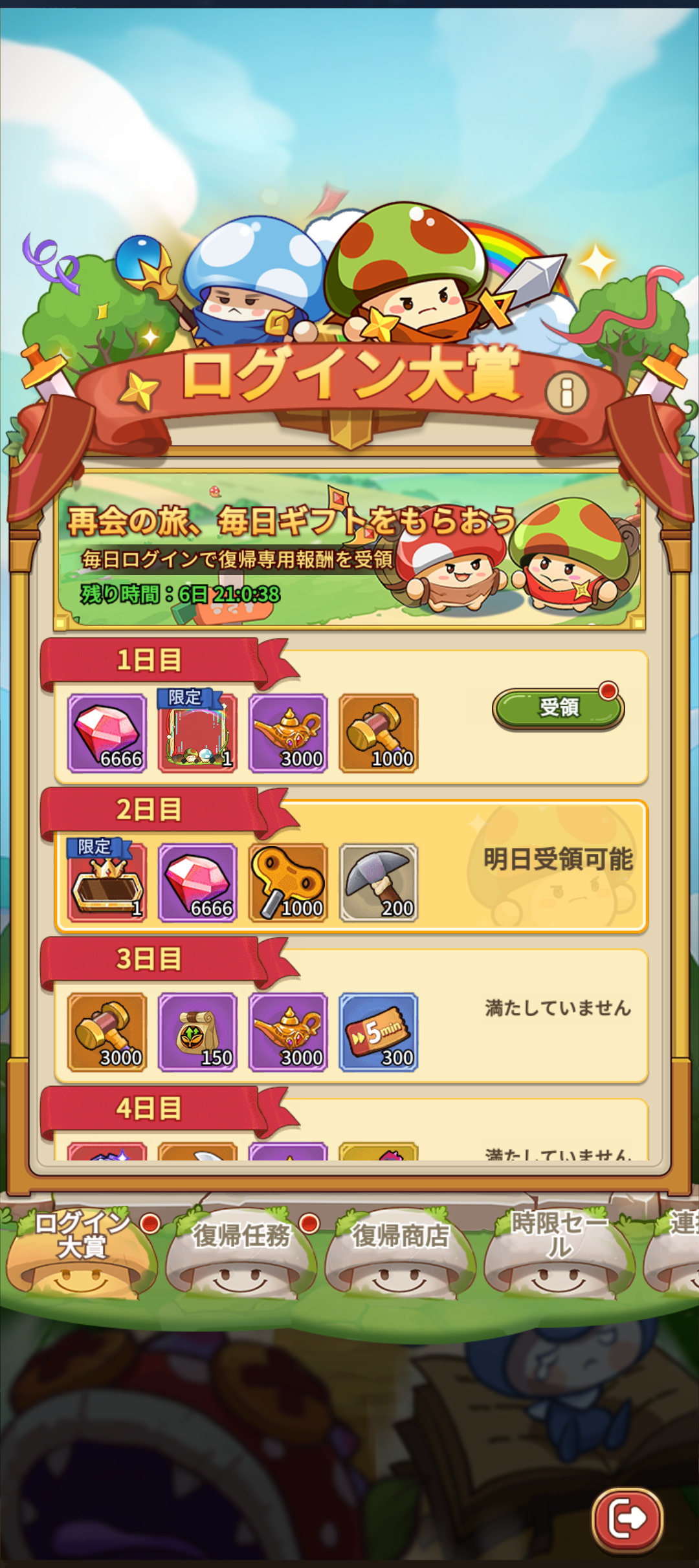The width and height of the screenshot is (699, 1568).
Task: View the 3000 hammer reward in day 3
Action: (x=107, y=1032)
